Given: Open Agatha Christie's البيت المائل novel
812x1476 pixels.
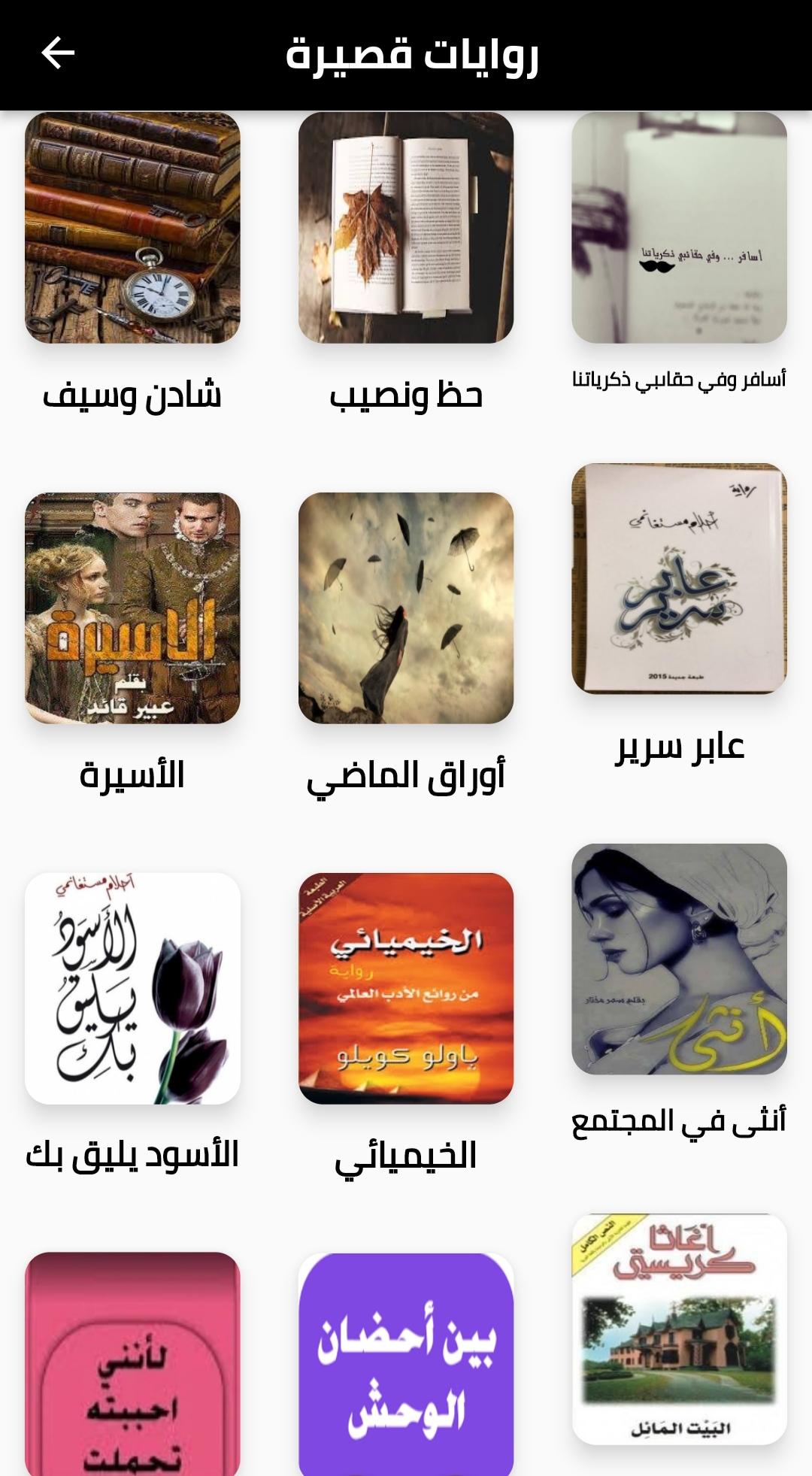Looking at the screenshot, I should [x=679, y=1329].
